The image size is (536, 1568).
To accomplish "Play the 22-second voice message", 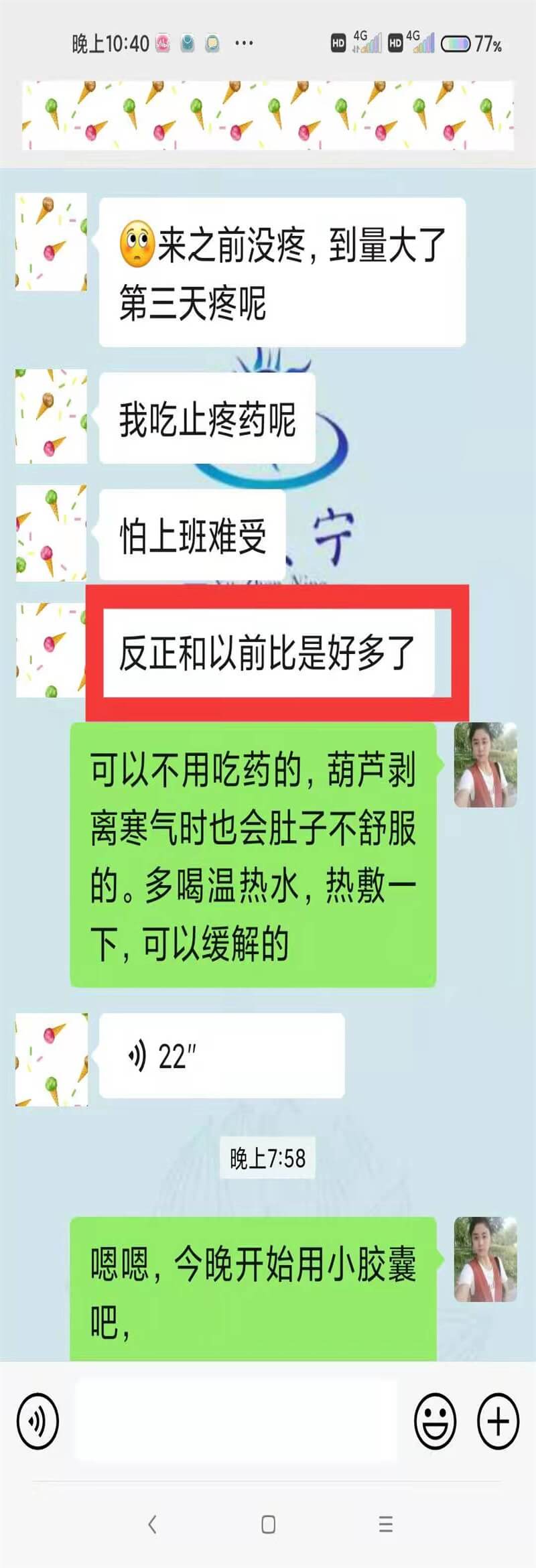I will coord(221,1056).
